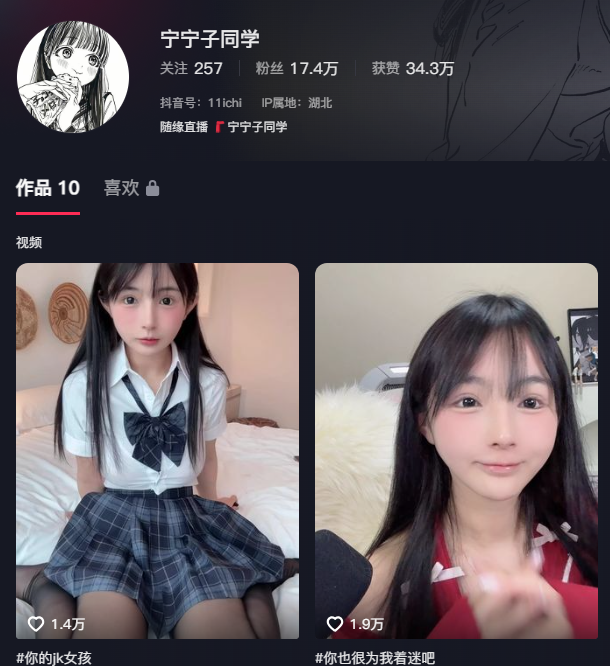
Task: View the 粉丝 followers list
Action: point(297,69)
